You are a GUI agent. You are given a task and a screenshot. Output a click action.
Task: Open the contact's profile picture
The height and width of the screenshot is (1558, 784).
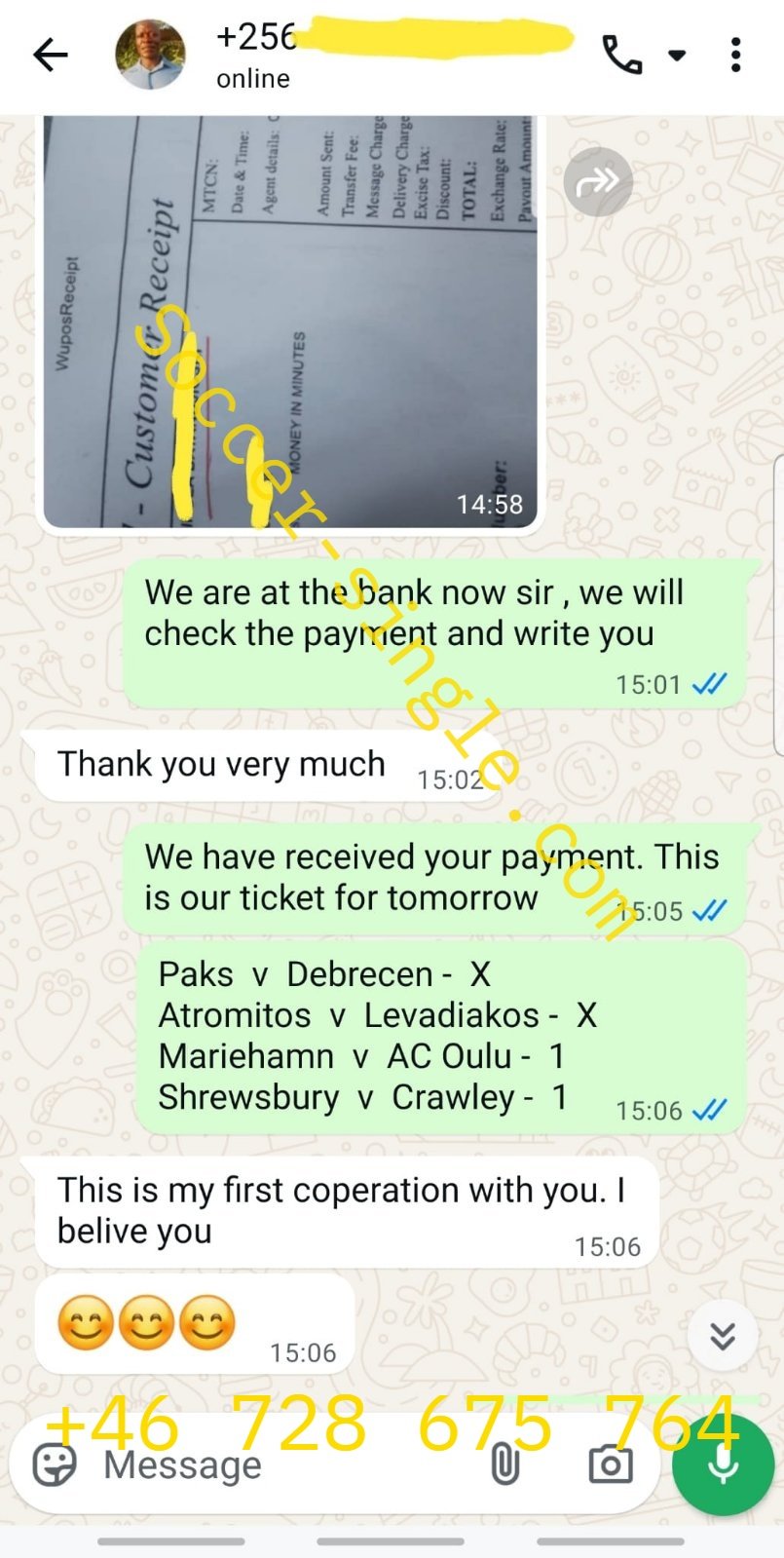coord(150,55)
